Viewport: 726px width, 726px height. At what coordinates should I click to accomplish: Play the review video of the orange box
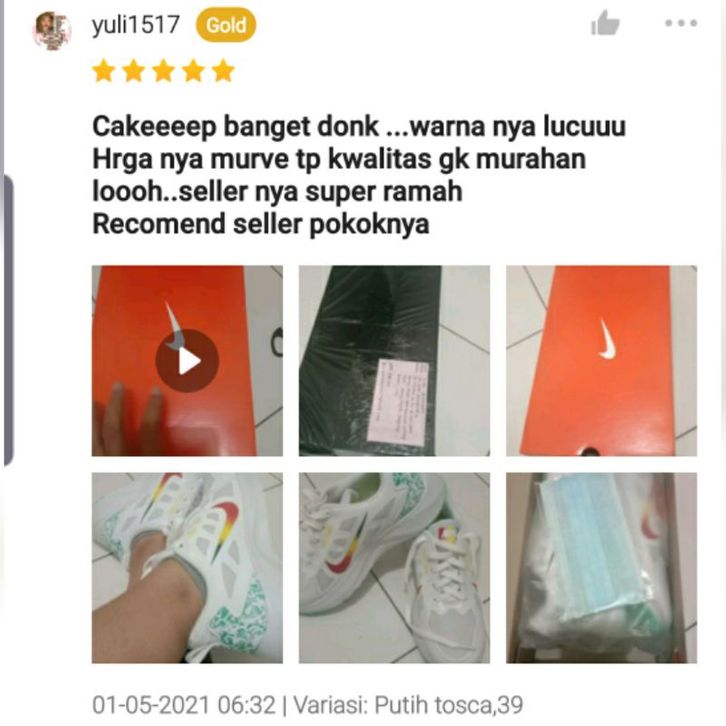pos(187,360)
